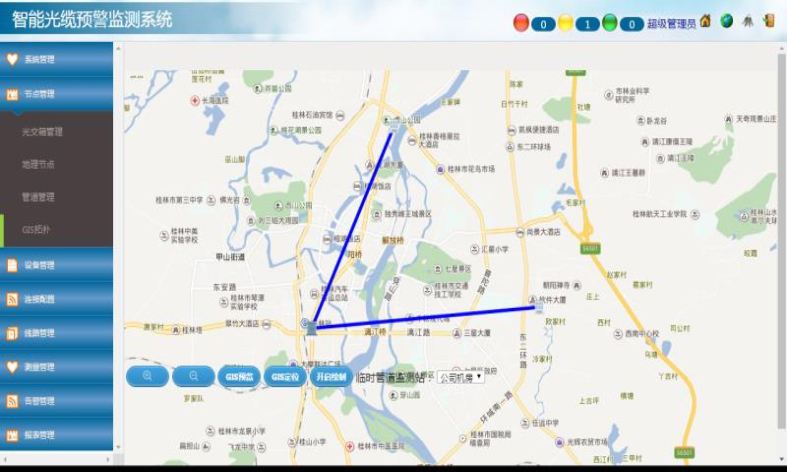Screen dimensions: 787x472
Task: Go to the home page icon
Action: pyautogui.click(x=705, y=21)
